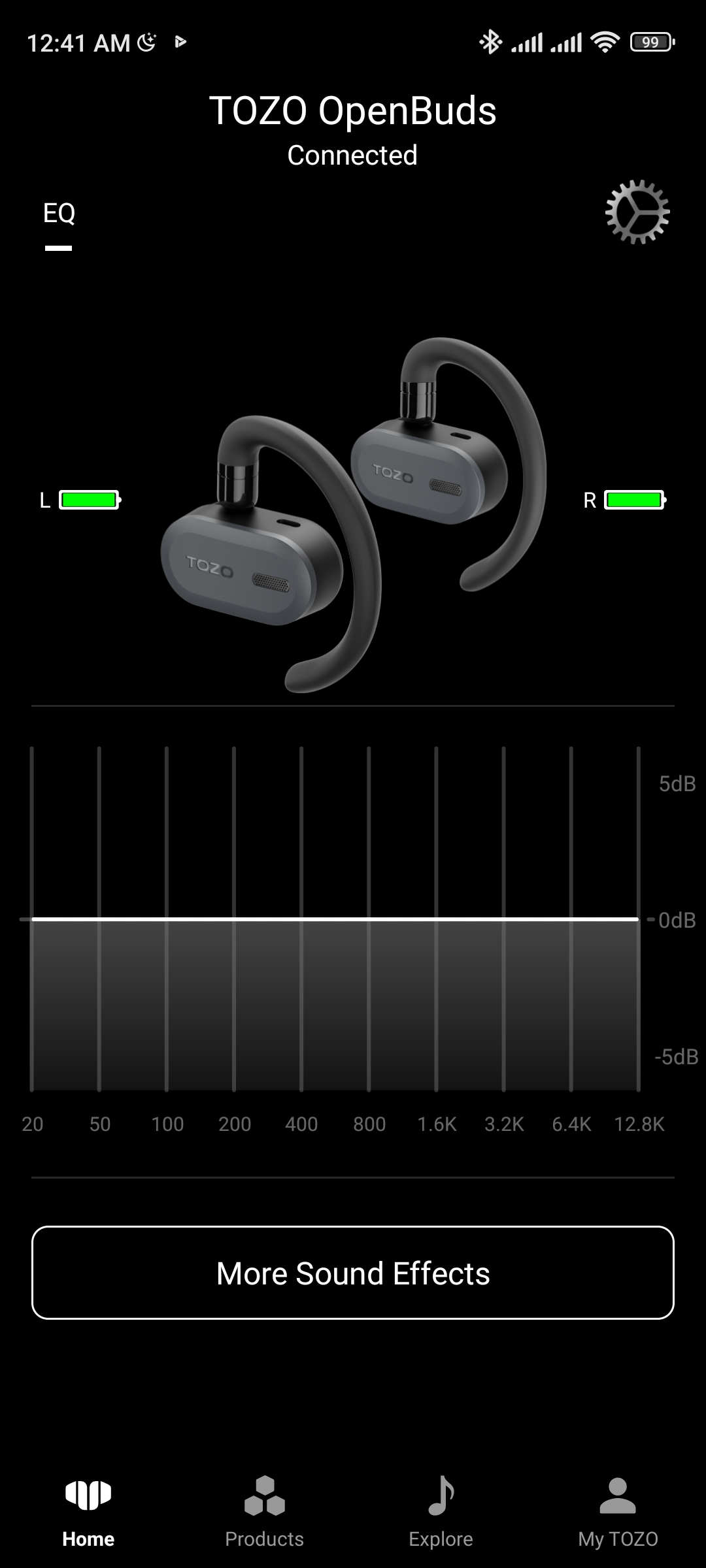Open the device settings gear

click(637, 212)
